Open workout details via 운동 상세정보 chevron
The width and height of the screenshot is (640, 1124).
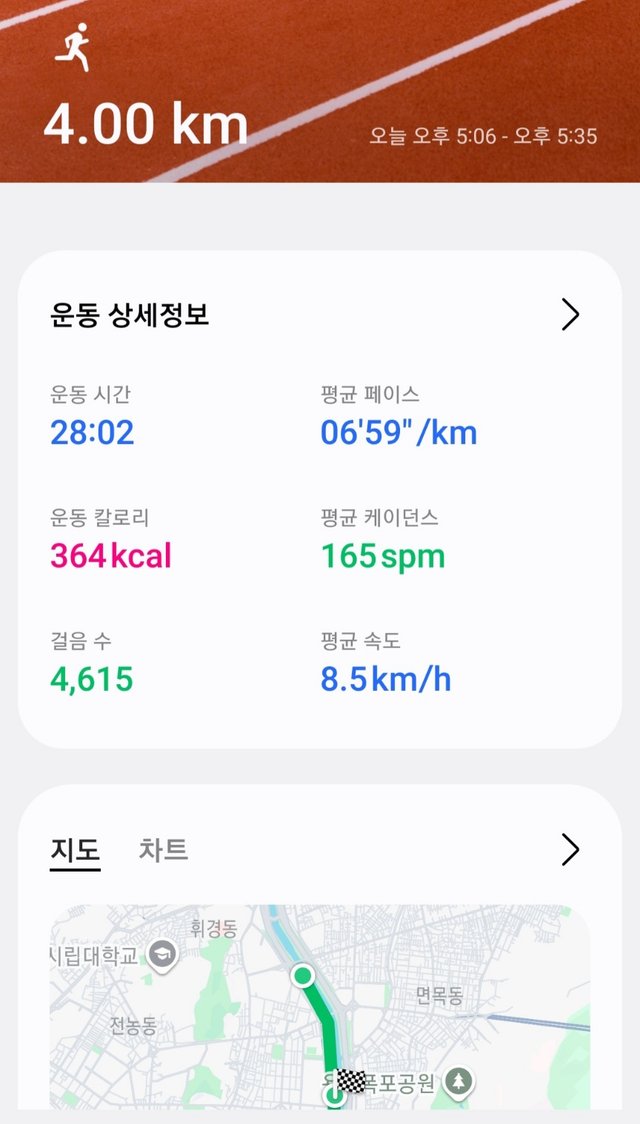[x=570, y=315]
